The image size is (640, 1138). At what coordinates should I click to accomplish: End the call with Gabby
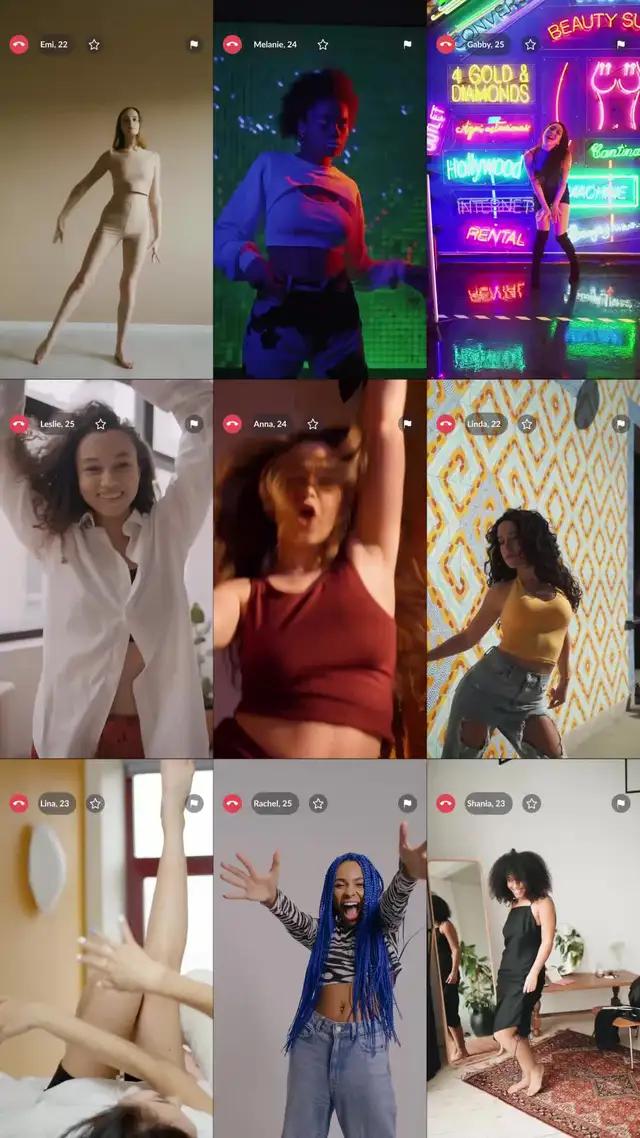tap(446, 45)
